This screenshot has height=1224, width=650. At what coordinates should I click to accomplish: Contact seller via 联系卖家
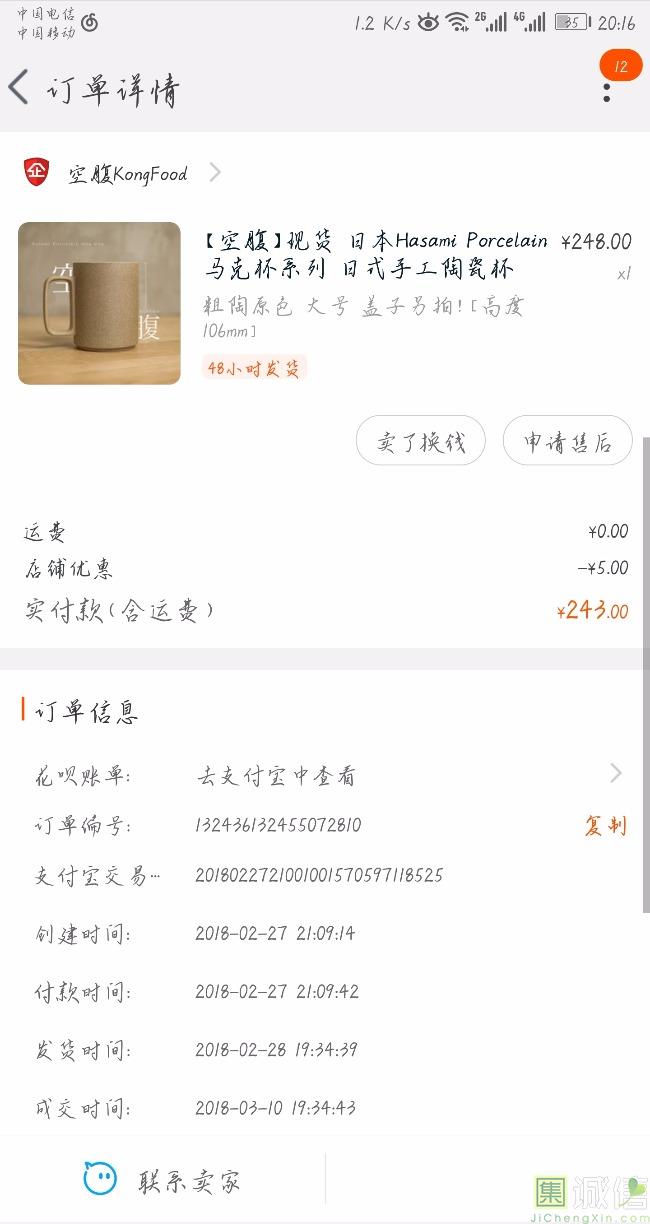pyautogui.click(x=162, y=1181)
